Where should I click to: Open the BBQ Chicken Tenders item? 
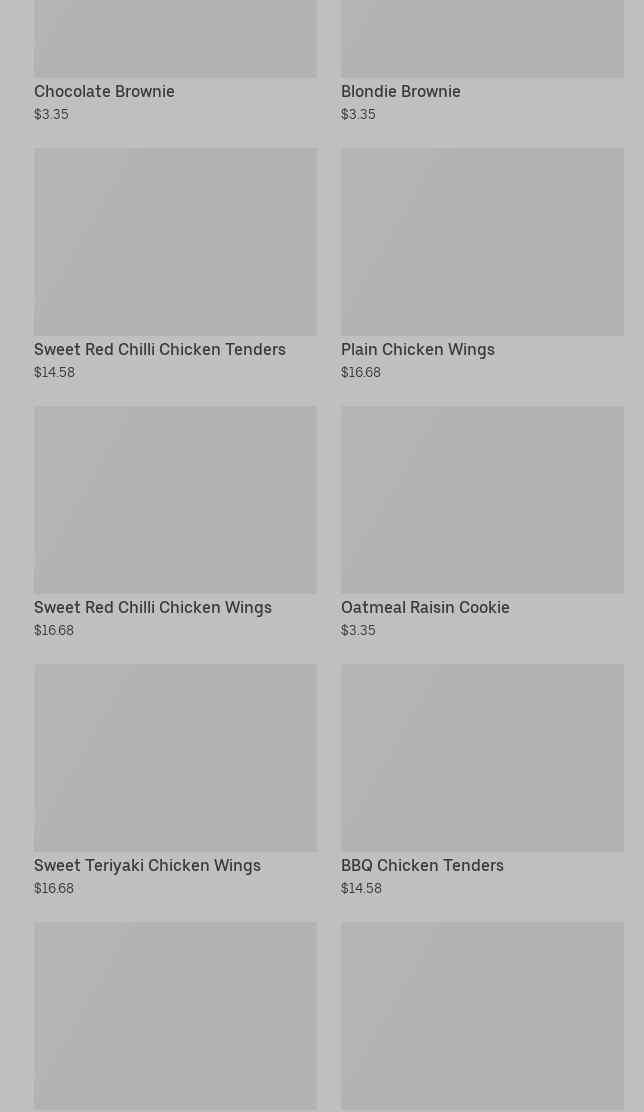point(482,780)
